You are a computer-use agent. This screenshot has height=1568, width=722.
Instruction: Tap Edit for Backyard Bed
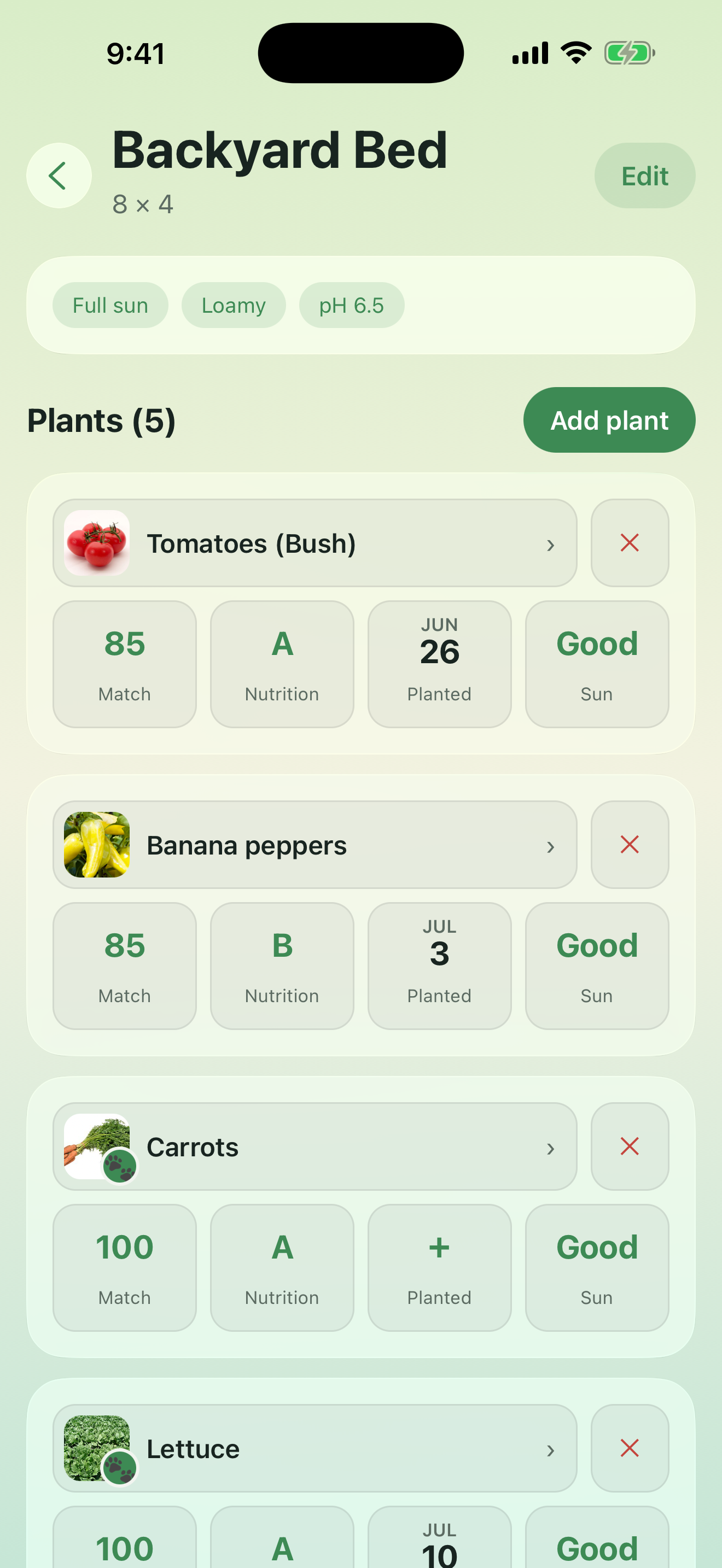645,176
